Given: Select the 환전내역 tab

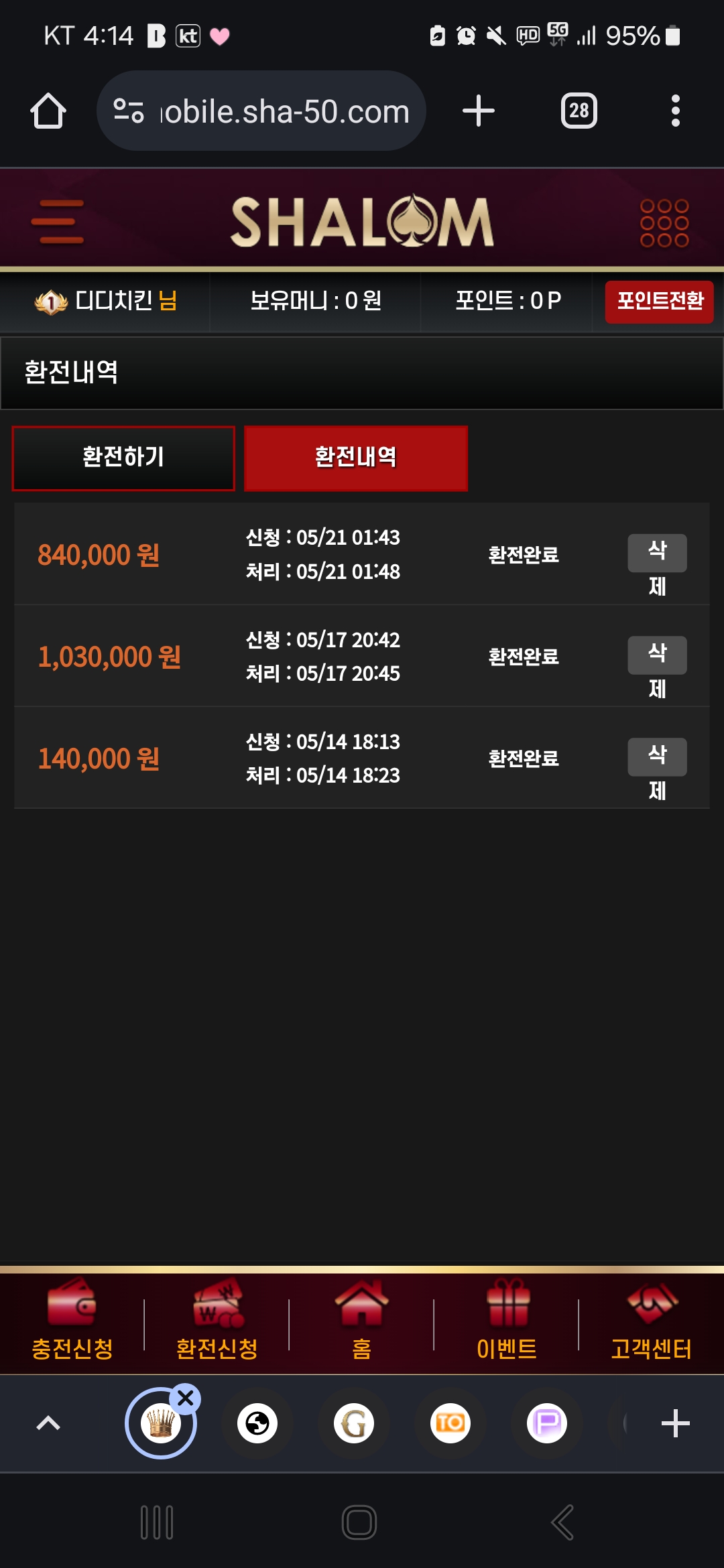Looking at the screenshot, I should coord(355,458).
